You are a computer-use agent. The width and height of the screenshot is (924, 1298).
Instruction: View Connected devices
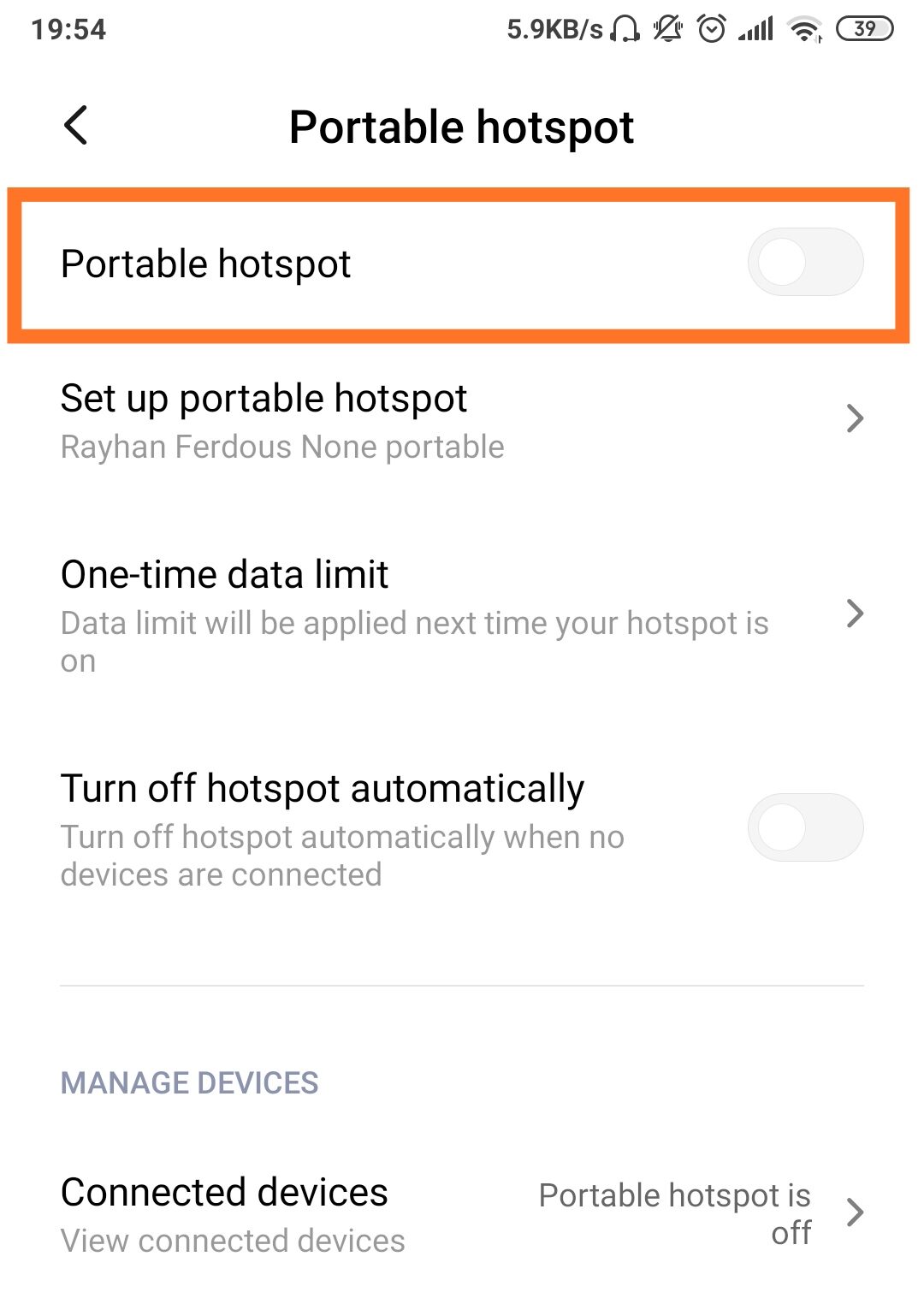click(x=462, y=1213)
